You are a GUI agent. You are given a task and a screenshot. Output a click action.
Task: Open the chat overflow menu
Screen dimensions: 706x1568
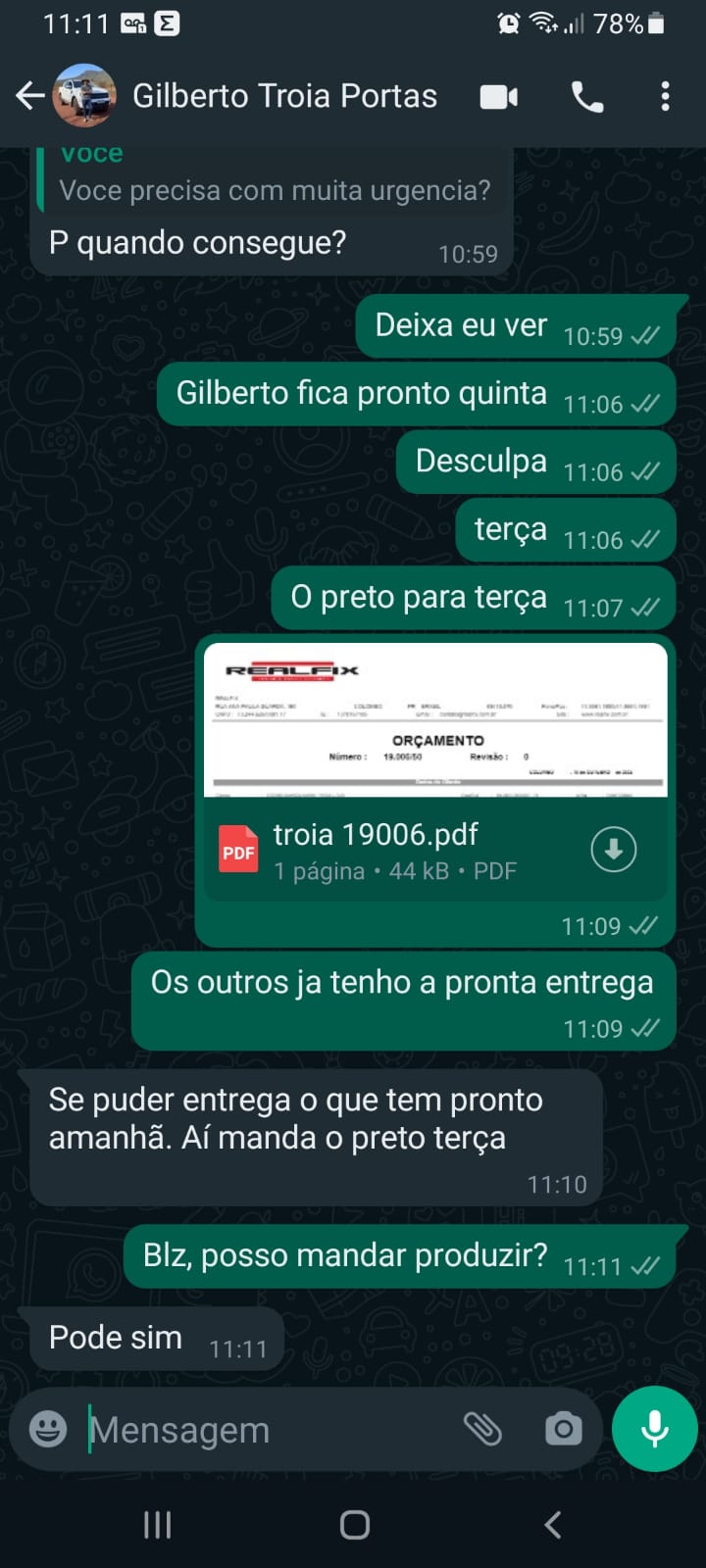(665, 96)
